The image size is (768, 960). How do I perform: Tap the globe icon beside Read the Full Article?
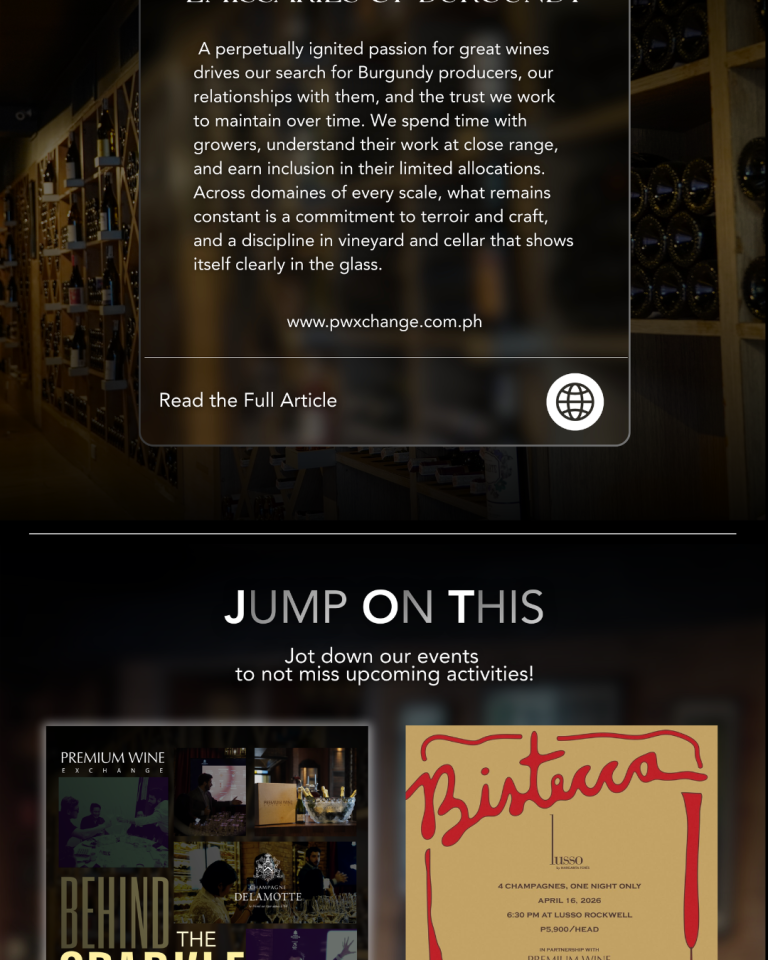coord(575,401)
